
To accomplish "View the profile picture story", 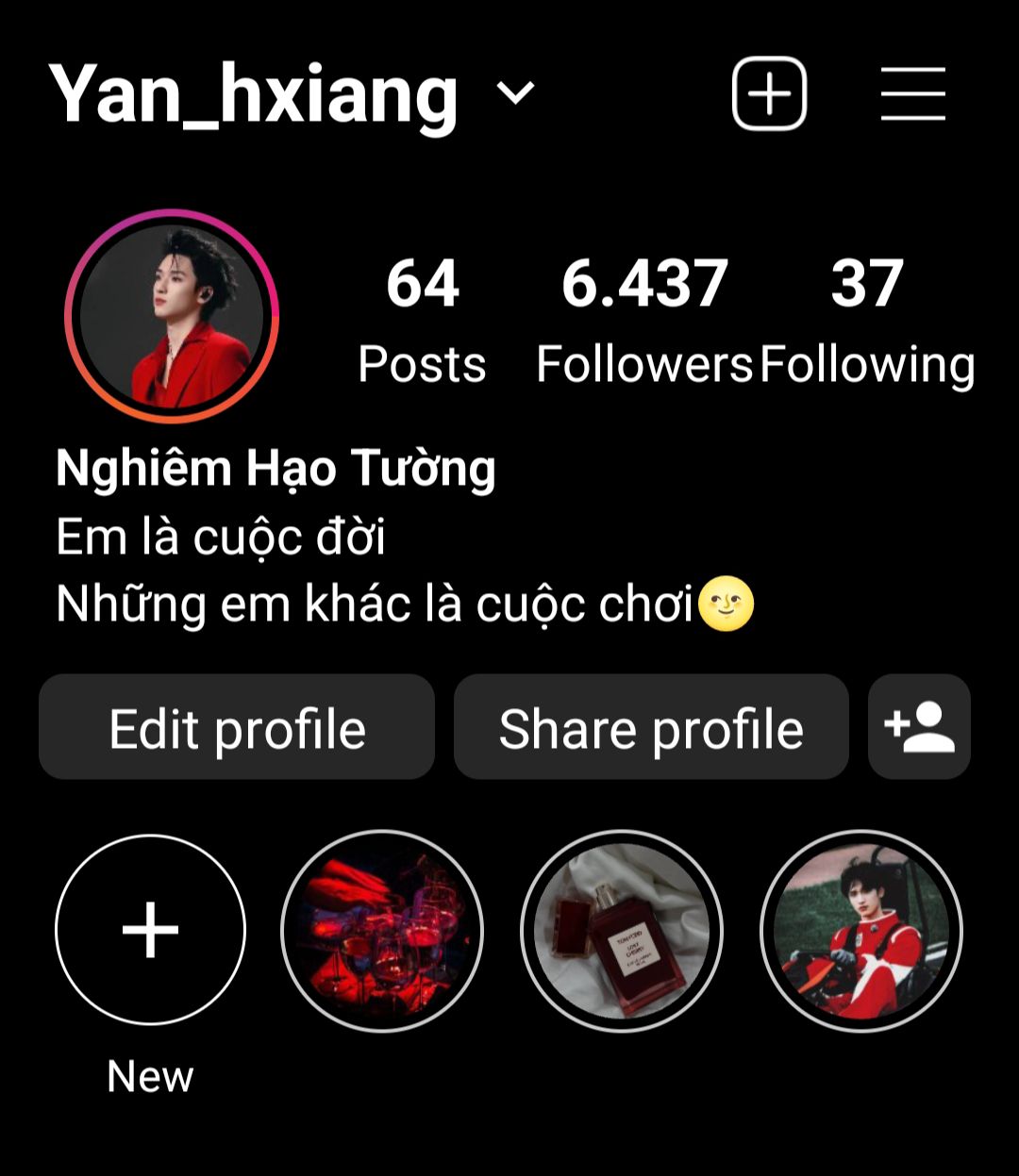I will pos(172,316).
